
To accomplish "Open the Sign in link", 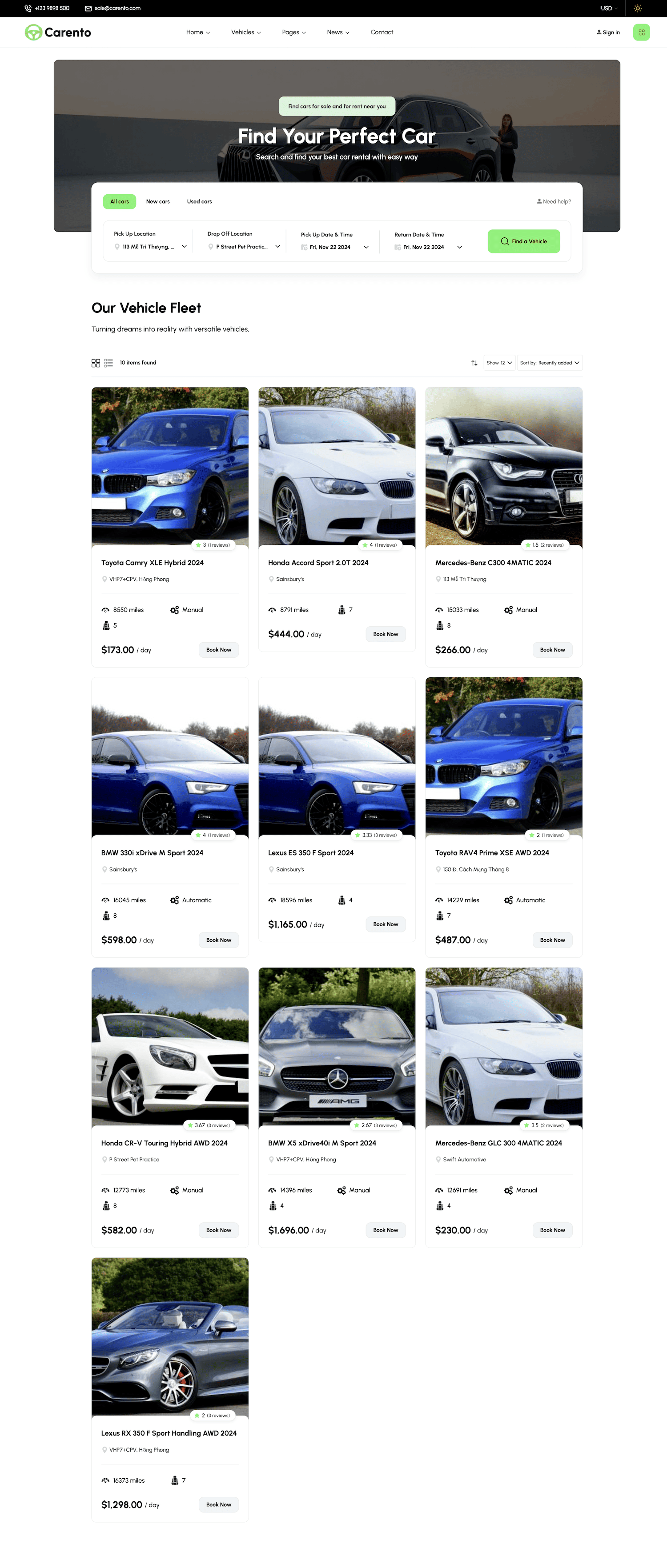I will pos(608,33).
